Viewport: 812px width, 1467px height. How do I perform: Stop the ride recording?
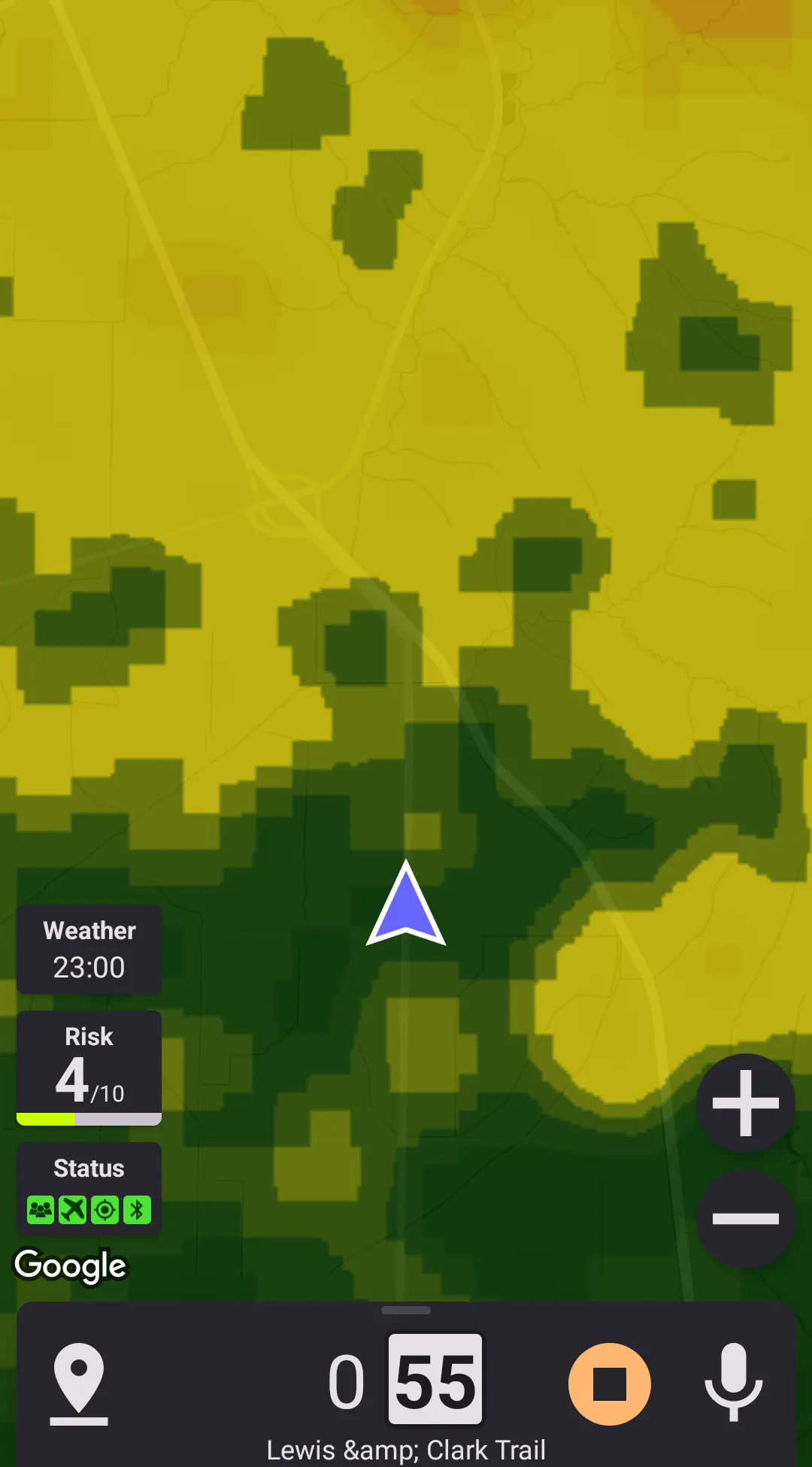coord(609,1384)
